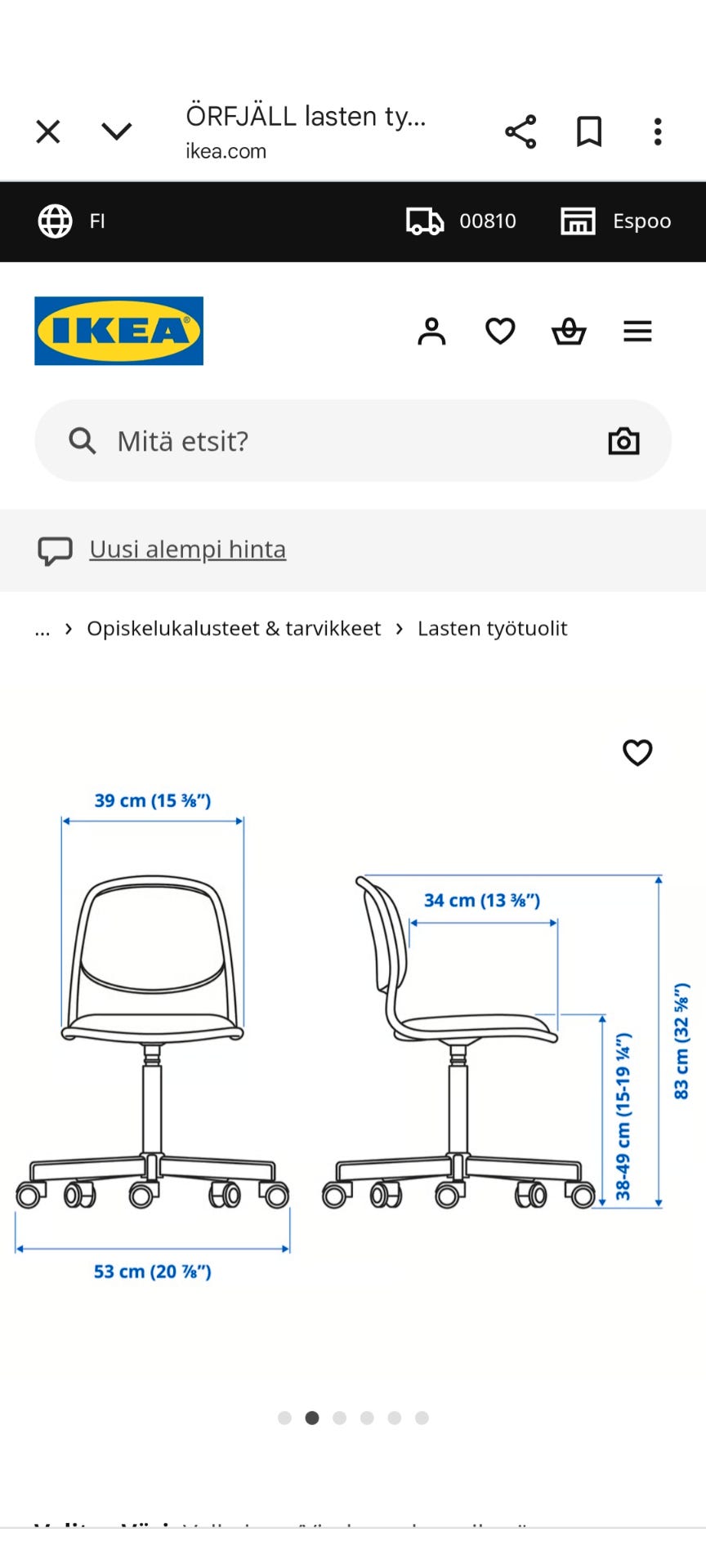Open the browser overflow three-dot menu
The image size is (706, 1568).
658,131
